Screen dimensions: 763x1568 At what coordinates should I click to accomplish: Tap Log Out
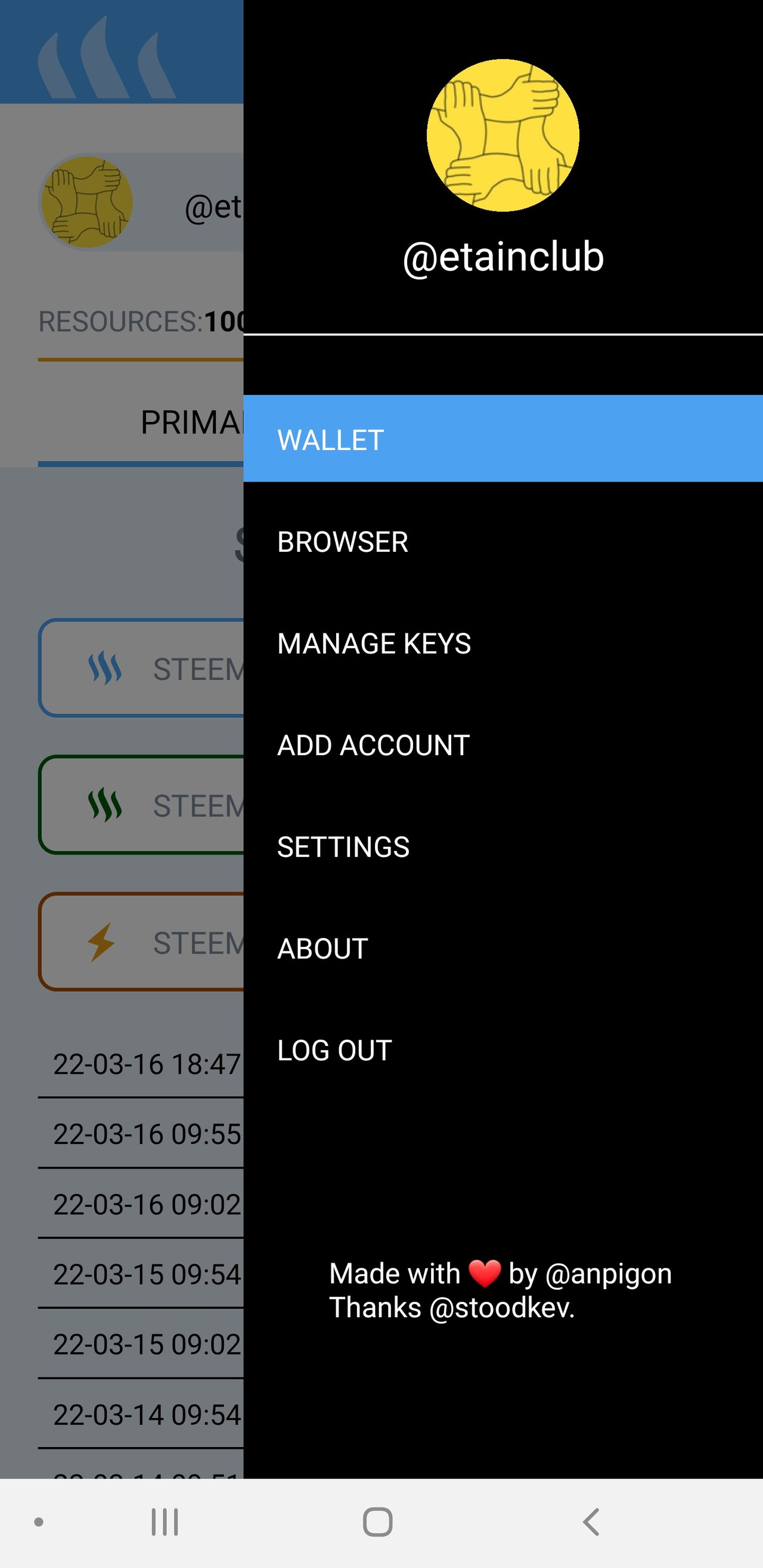503,1050
